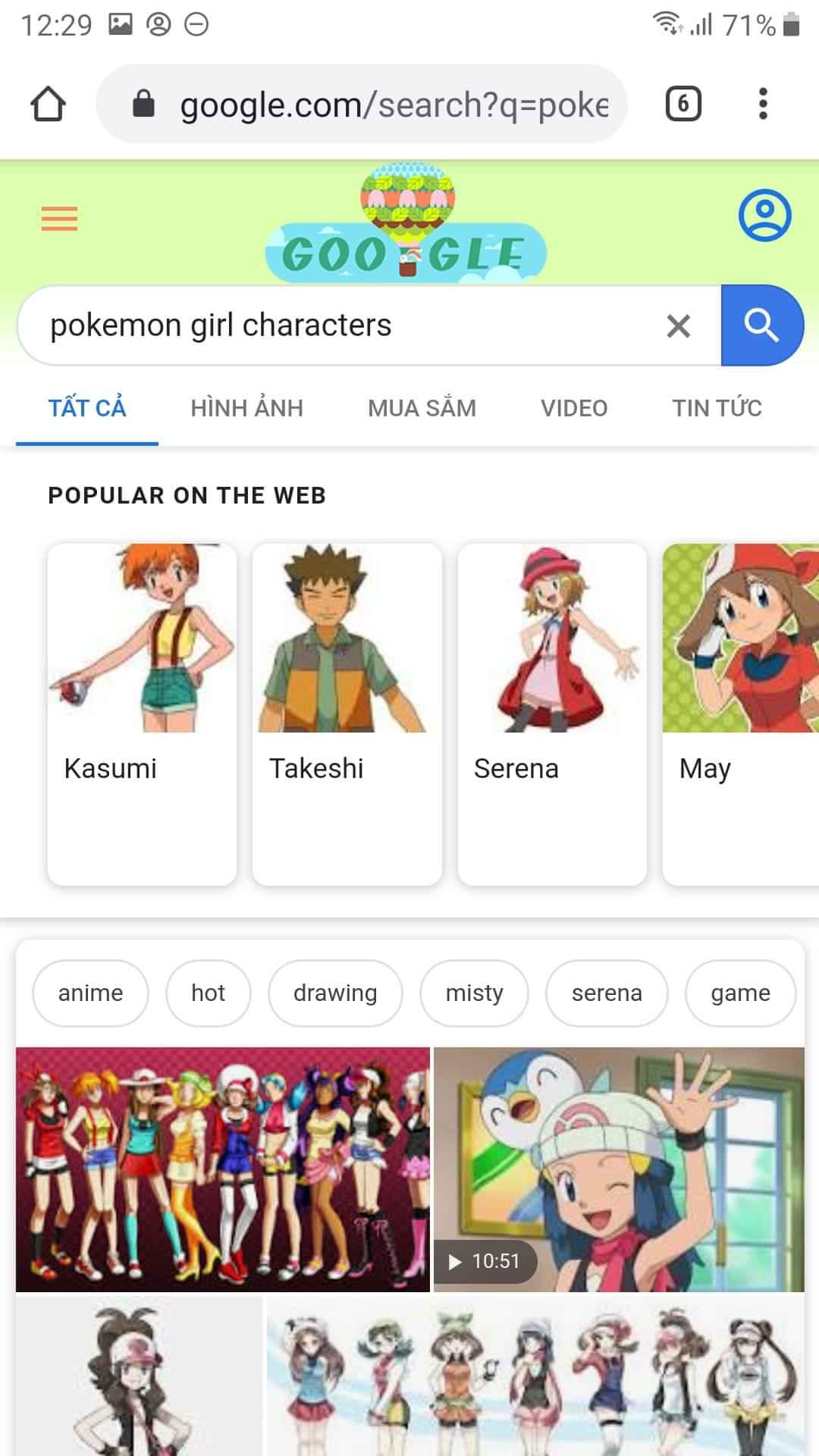Switch to the TIN TỨC tab

point(717,408)
